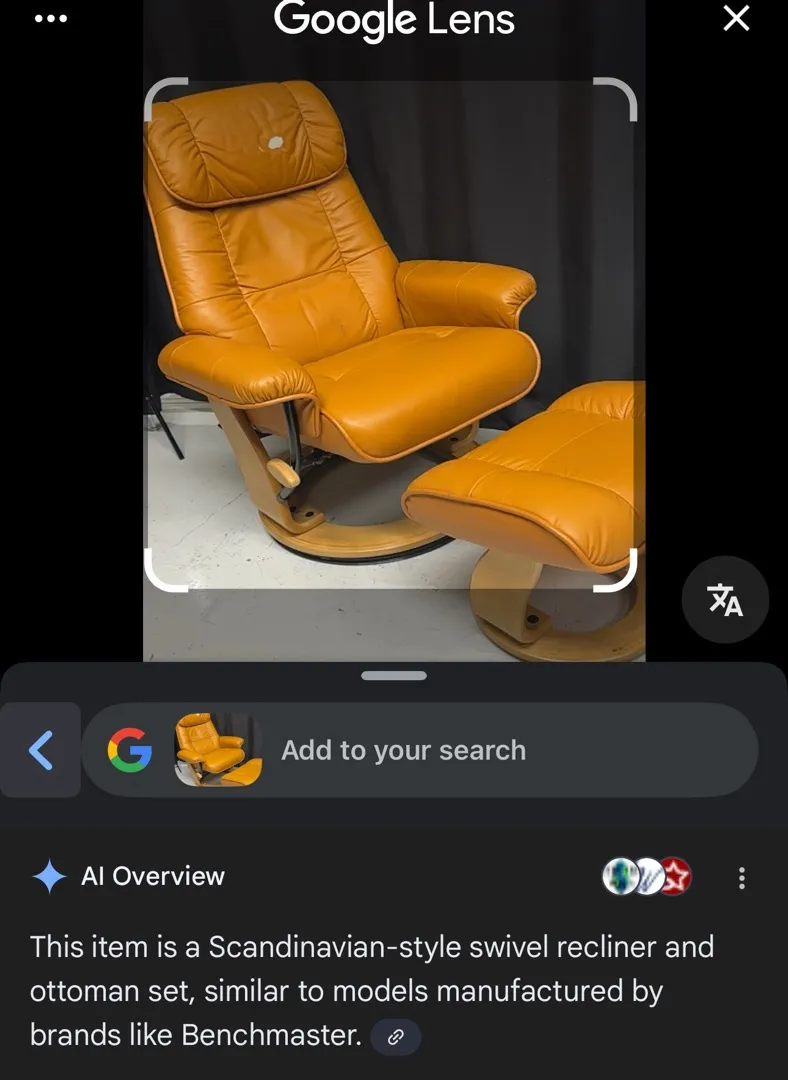This screenshot has width=788, height=1080.
Task: Go back with the blue arrow
Action: 40,750
